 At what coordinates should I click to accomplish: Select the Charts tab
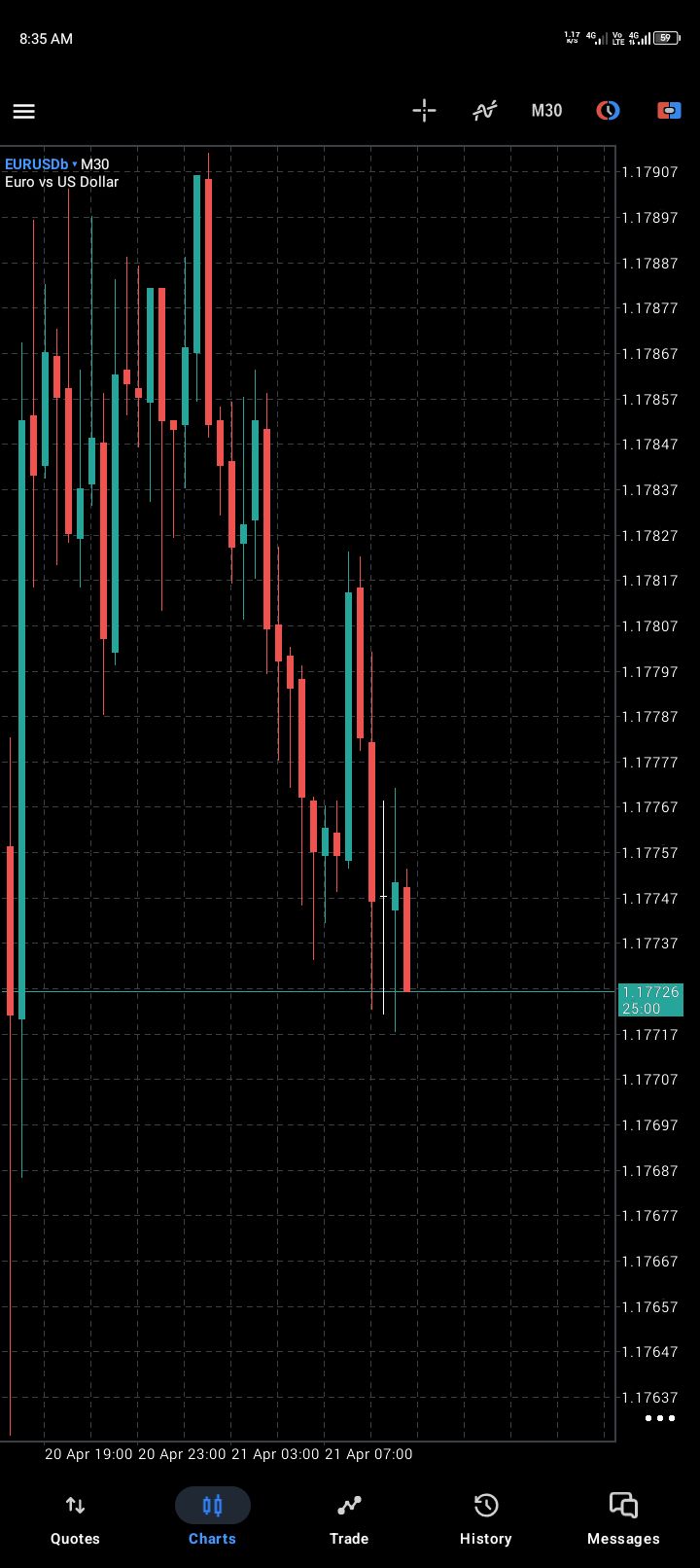(212, 1518)
